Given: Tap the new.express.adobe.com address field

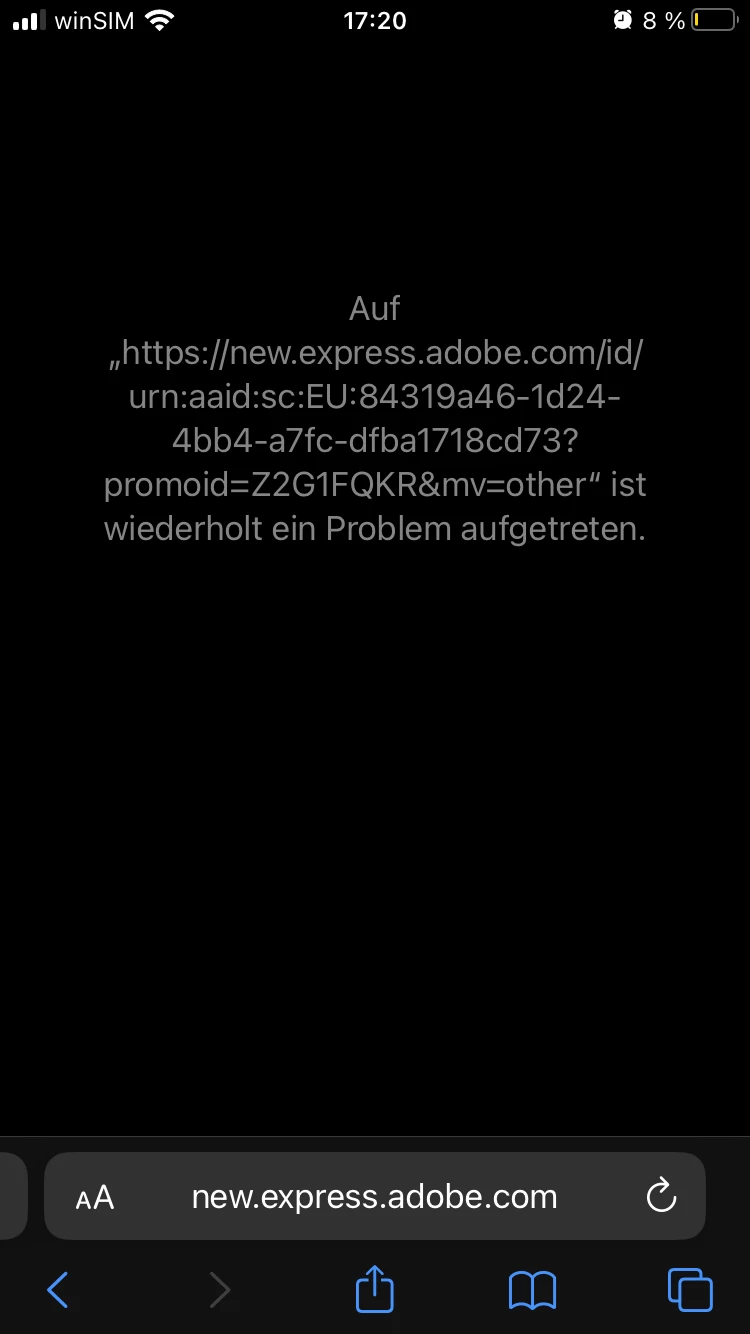Looking at the screenshot, I should [x=374, y=1197].
